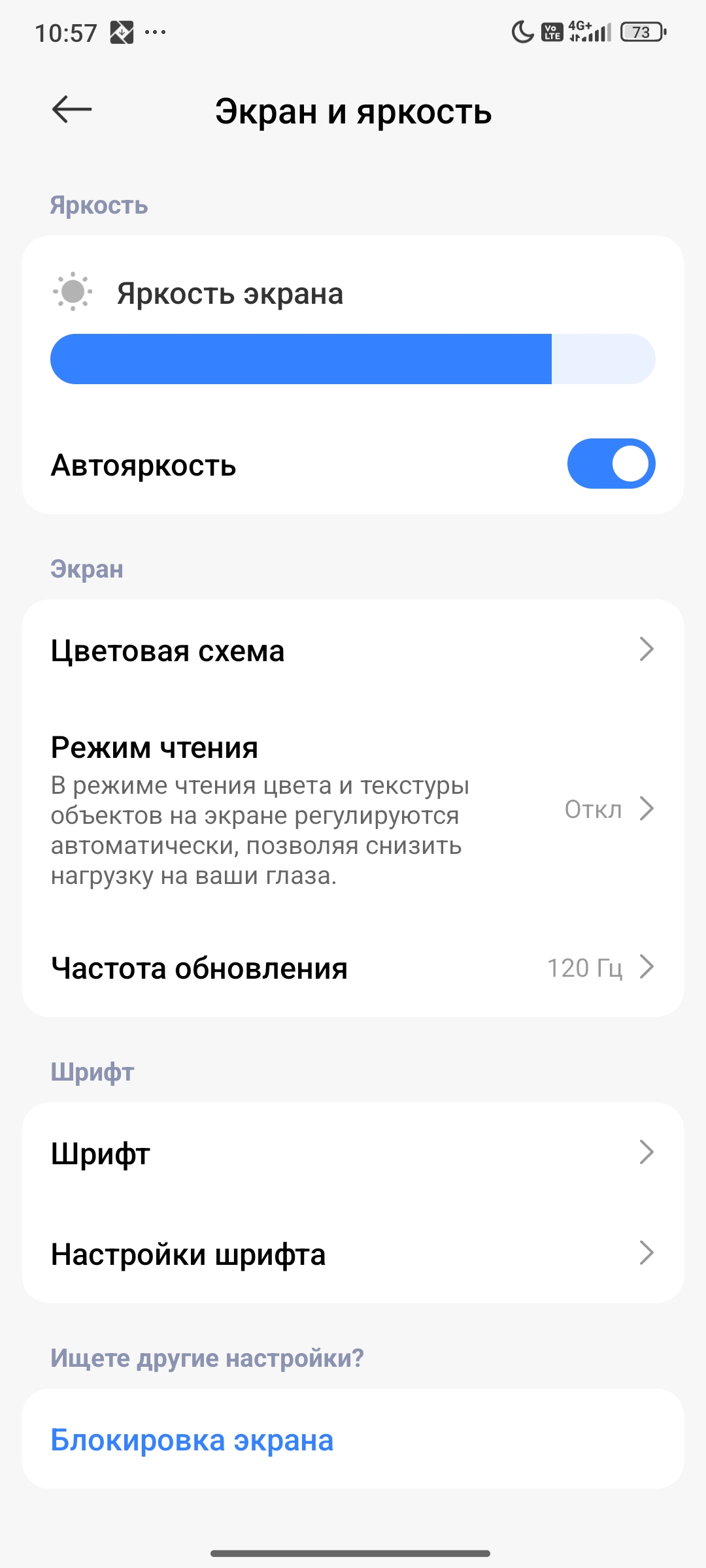Open the Шрифт row

pyautogui.click(x=353, y=1153)
